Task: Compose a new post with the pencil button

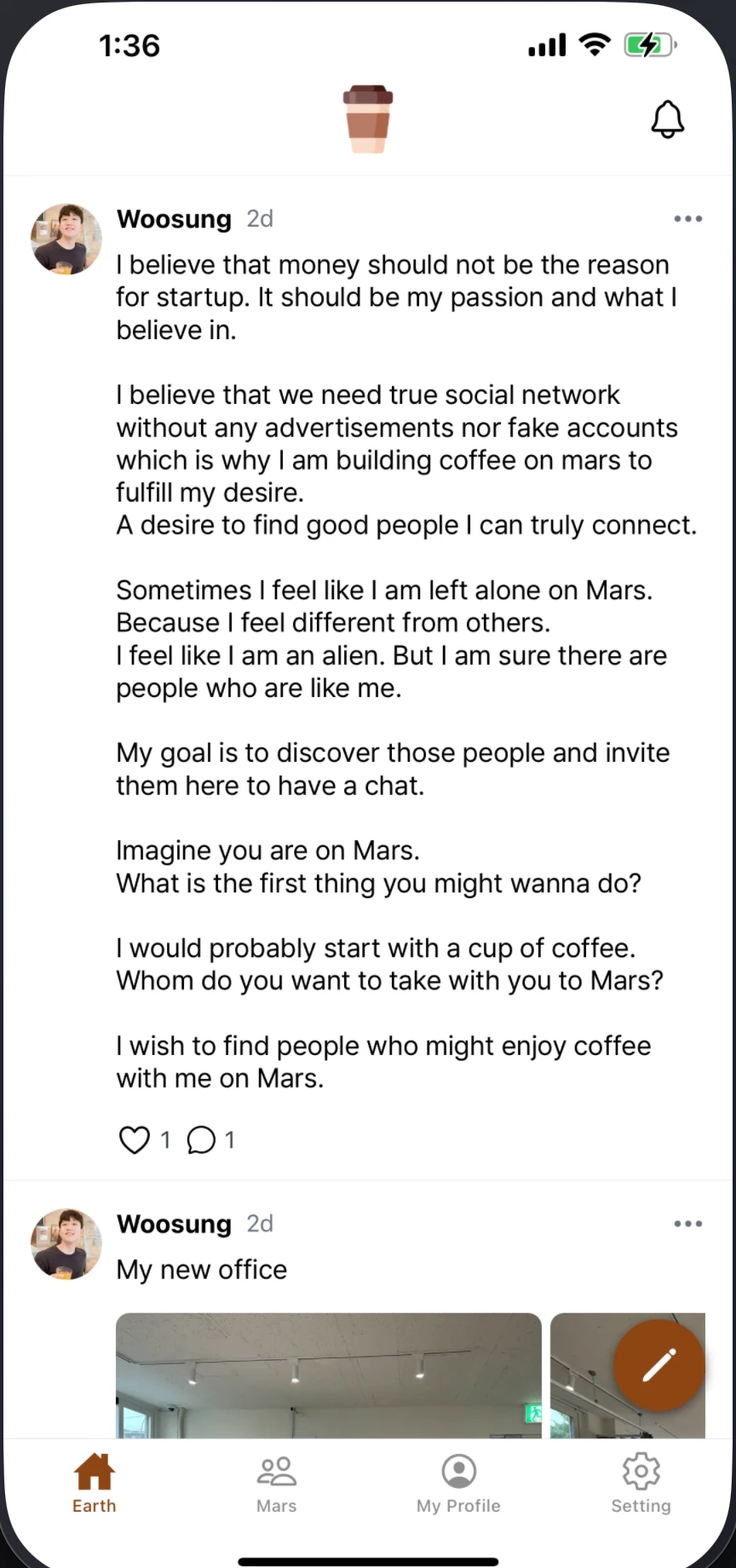Action: tap(658, 1365)
